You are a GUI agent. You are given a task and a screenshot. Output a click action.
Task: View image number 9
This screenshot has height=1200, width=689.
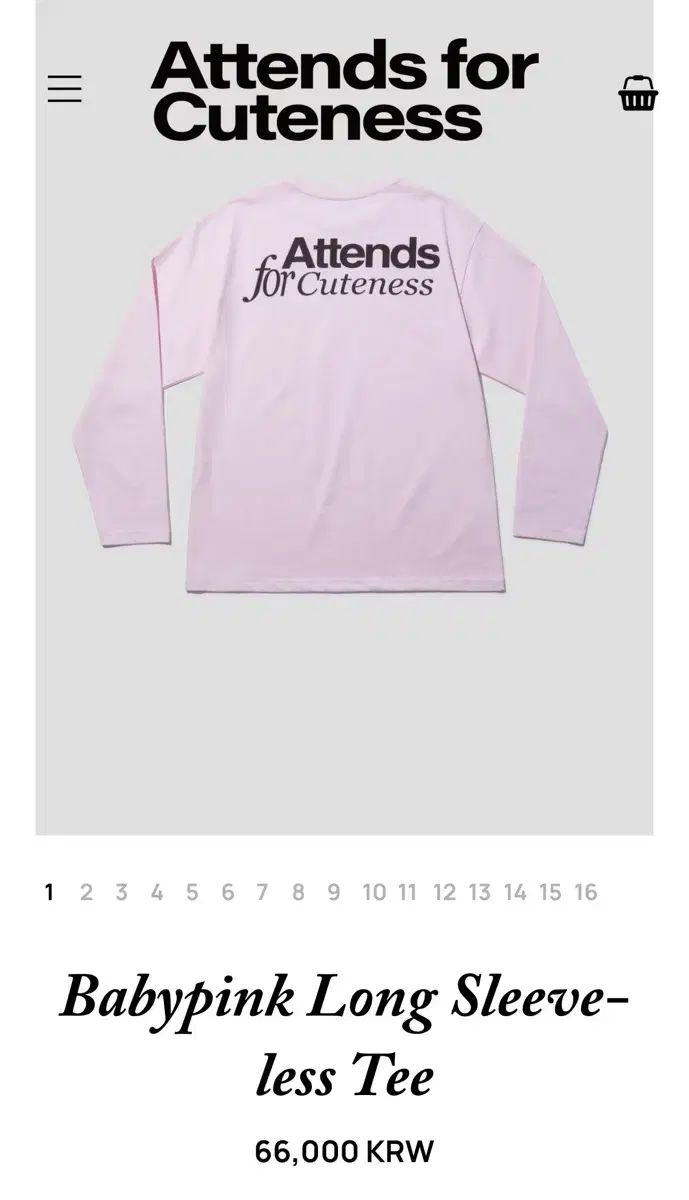point(333,892)
